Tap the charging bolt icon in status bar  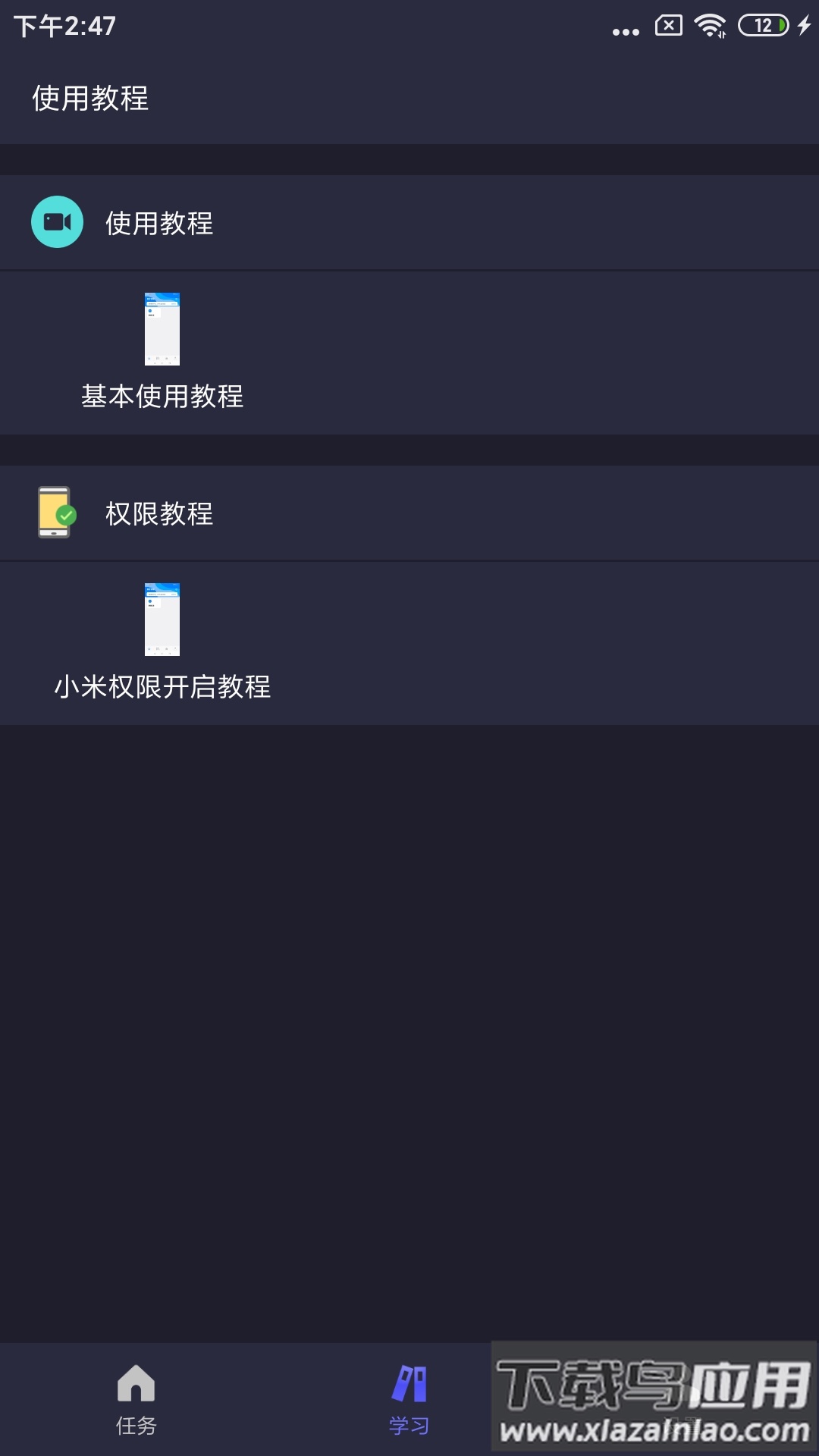click(x=805, y=25)
